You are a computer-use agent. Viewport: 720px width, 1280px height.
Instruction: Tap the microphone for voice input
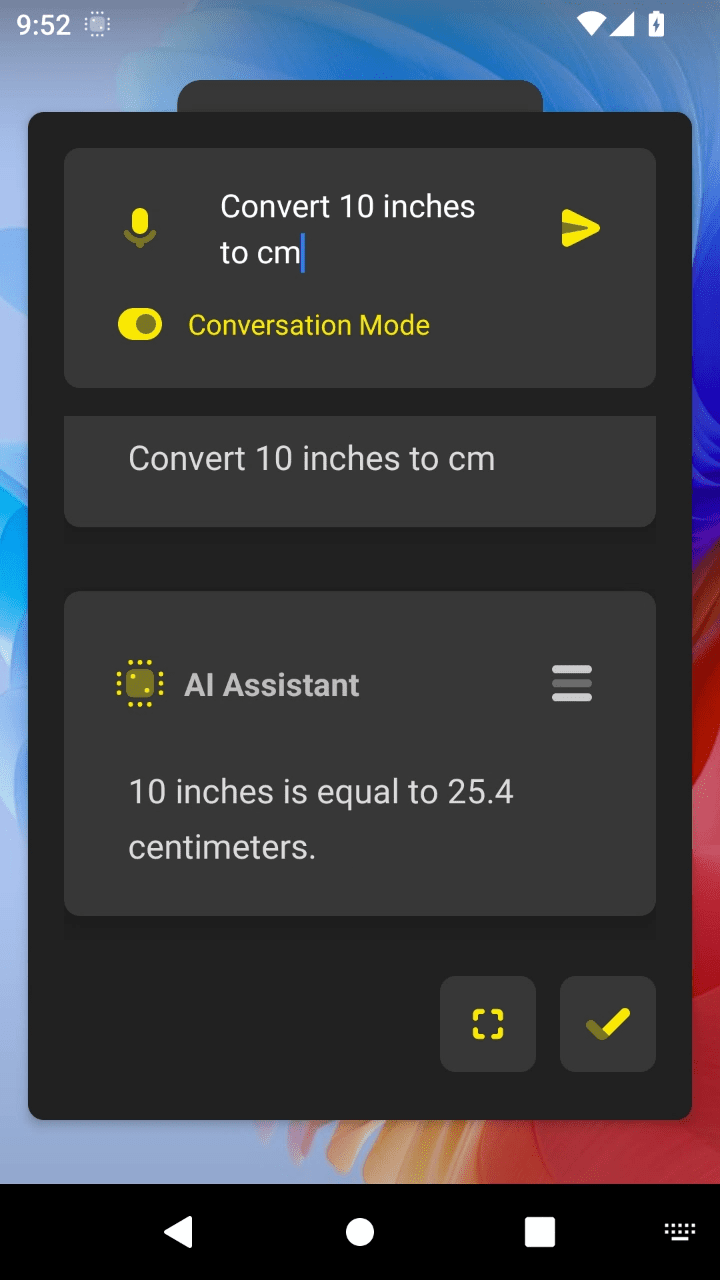140,229
